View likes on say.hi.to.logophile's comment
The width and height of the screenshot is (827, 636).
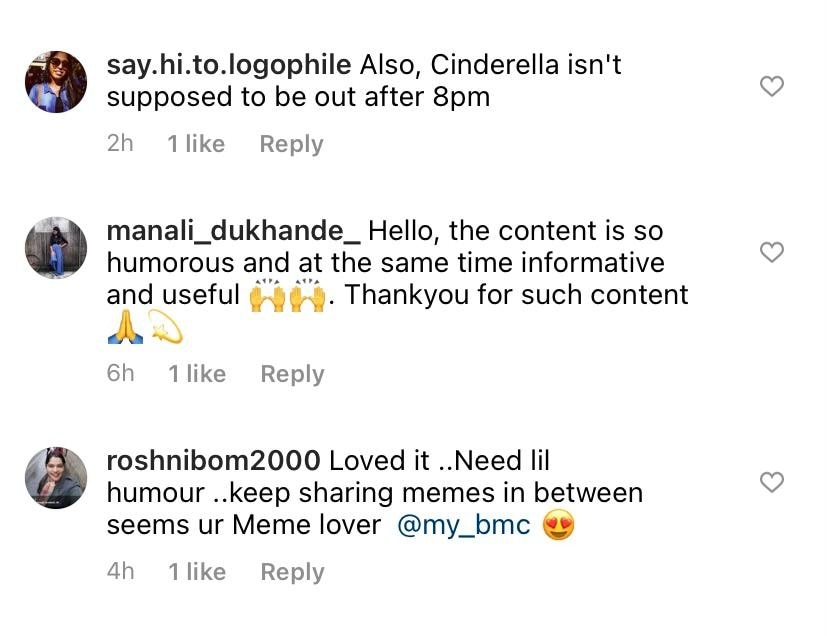[196, 144]
